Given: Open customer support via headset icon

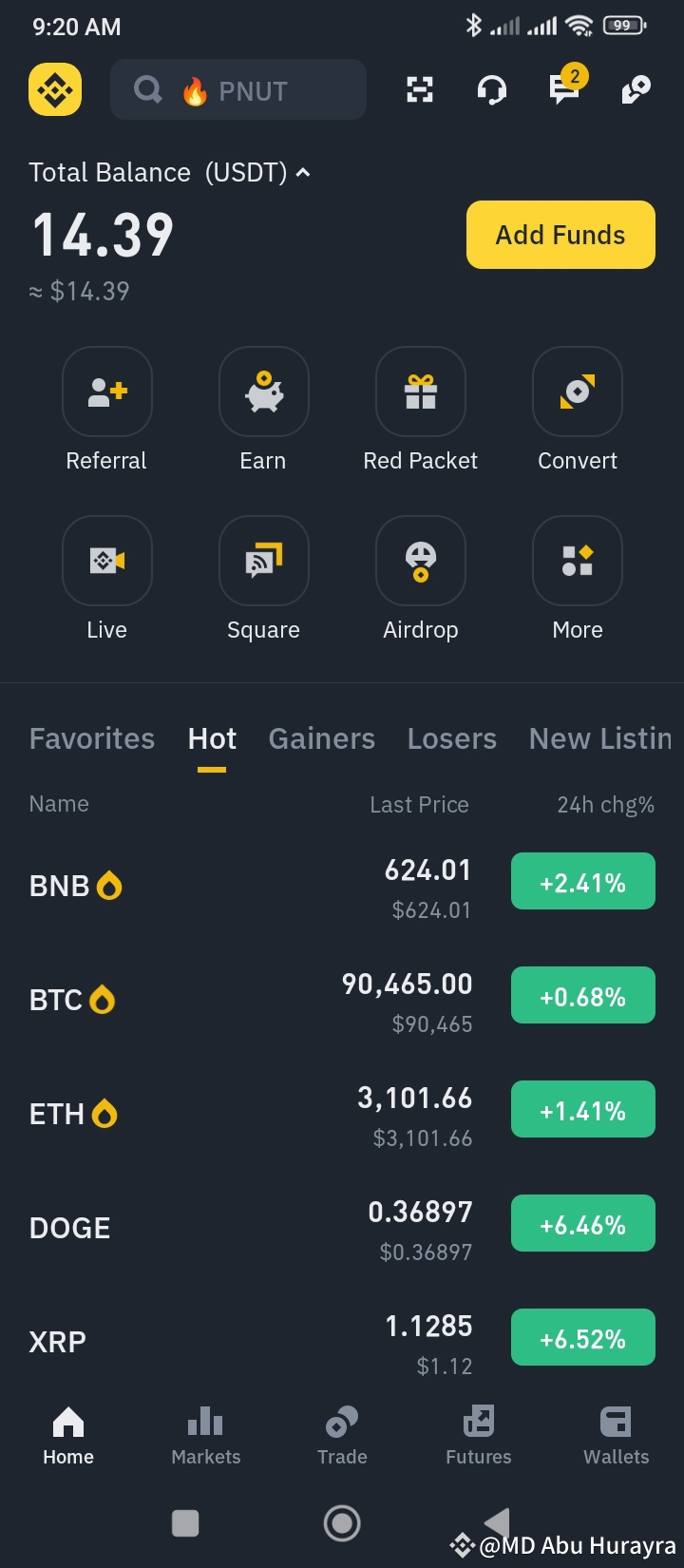Looking at the screenshot, I should click(491, 89).
